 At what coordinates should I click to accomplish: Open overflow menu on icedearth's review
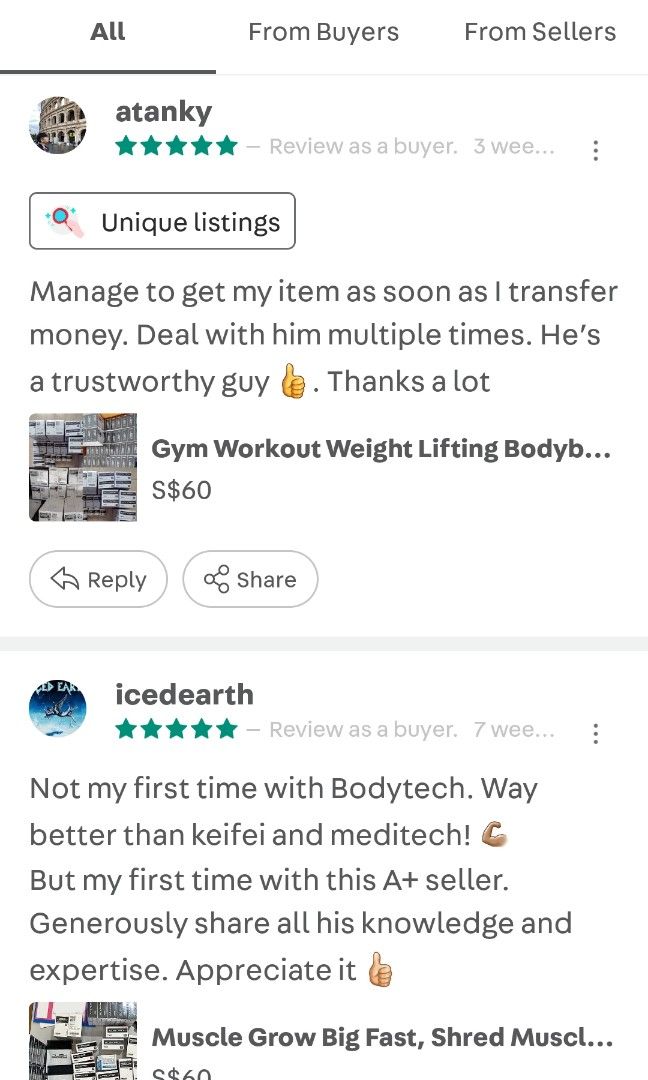[596, 735]
